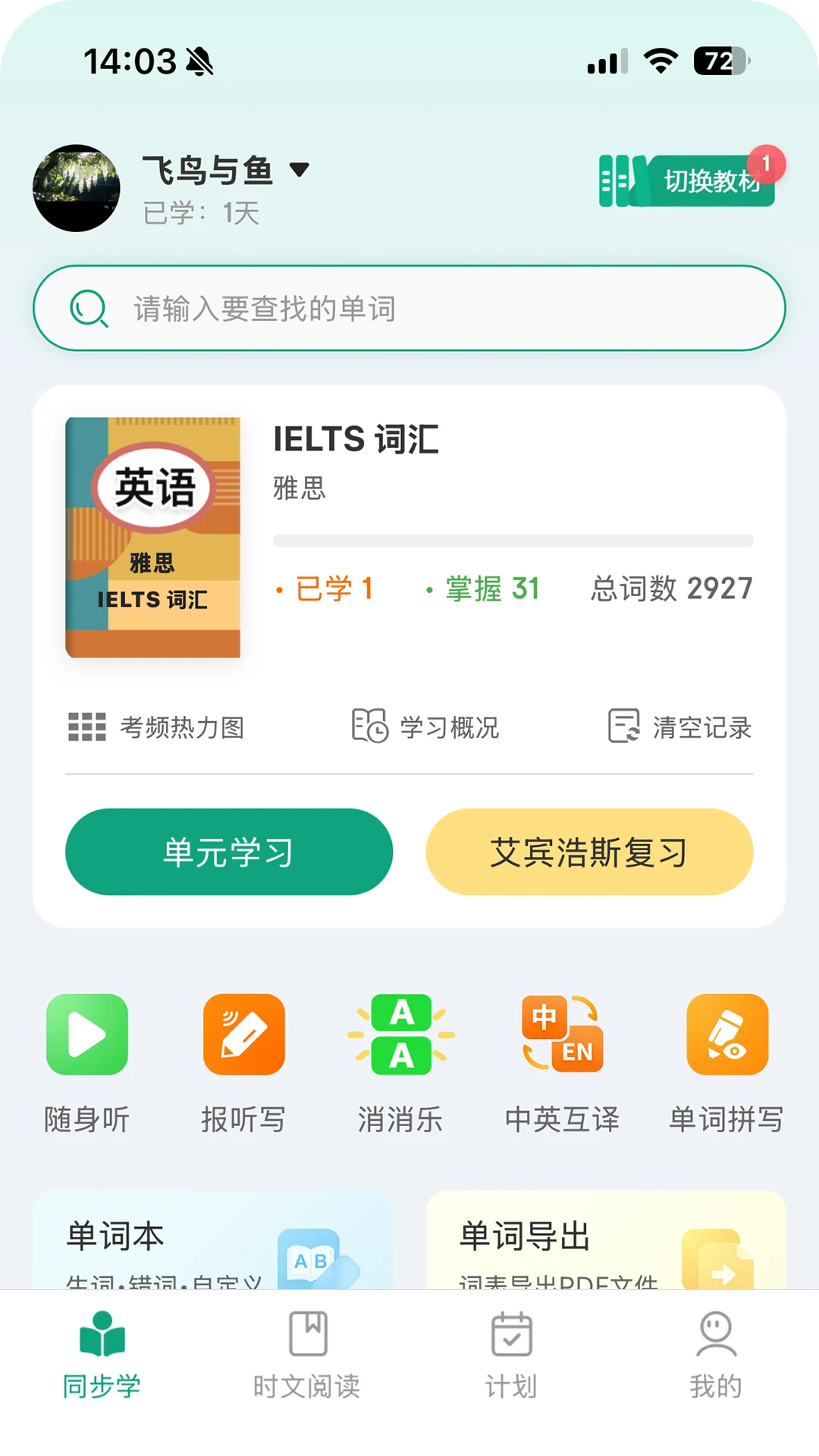Play the 消消乐 matching game
819x1456 pixels.
(x=400, y=1062)
